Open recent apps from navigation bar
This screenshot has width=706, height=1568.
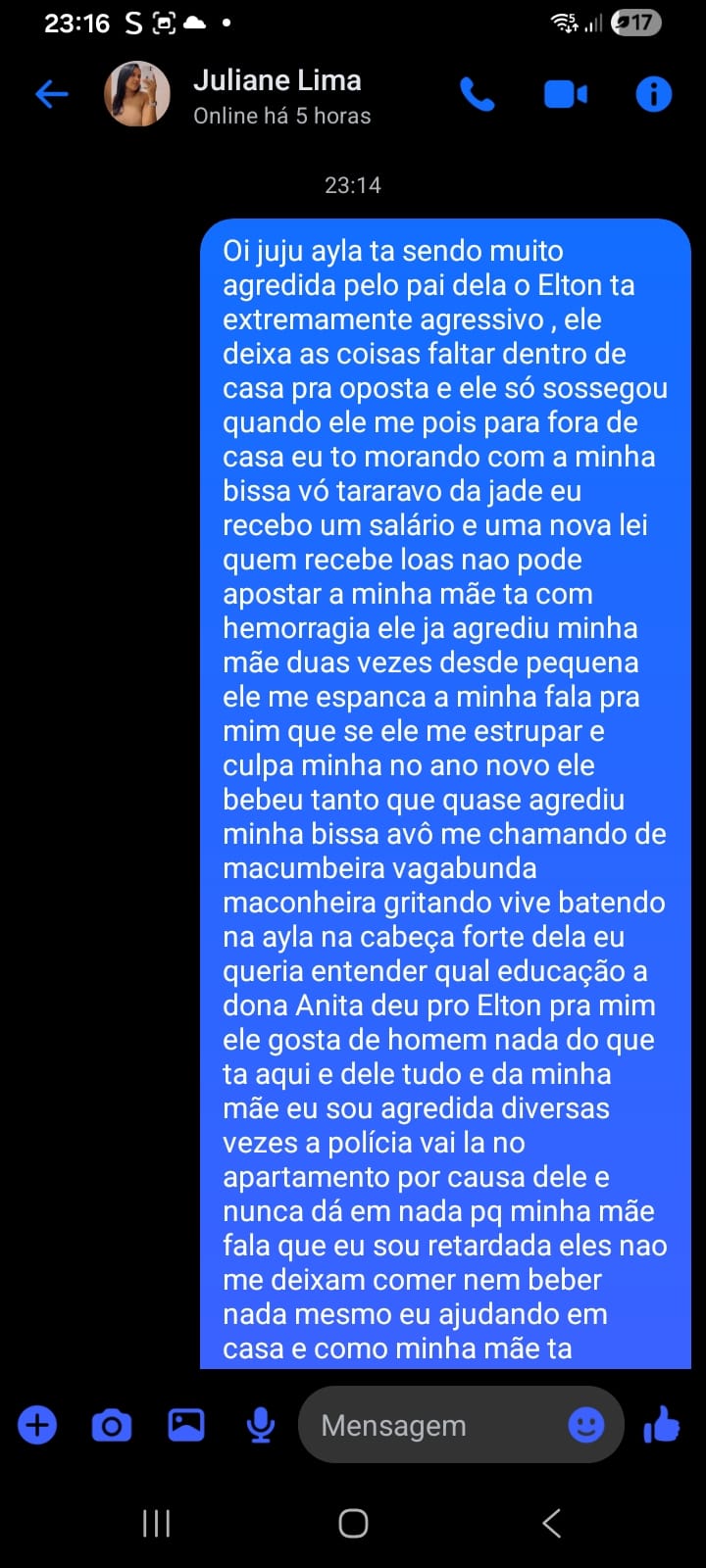coord(157,1523)
